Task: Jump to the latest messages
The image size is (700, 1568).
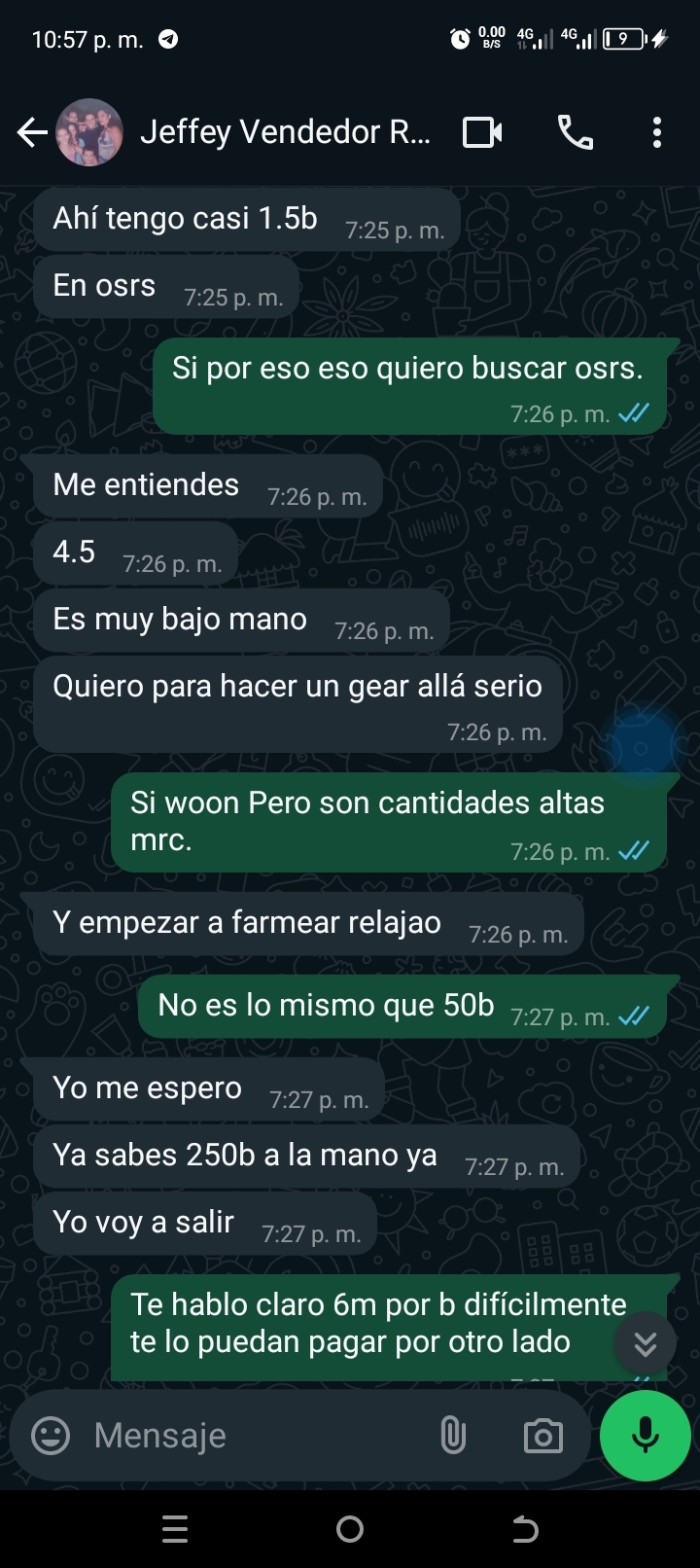Action: point(645,1343)
